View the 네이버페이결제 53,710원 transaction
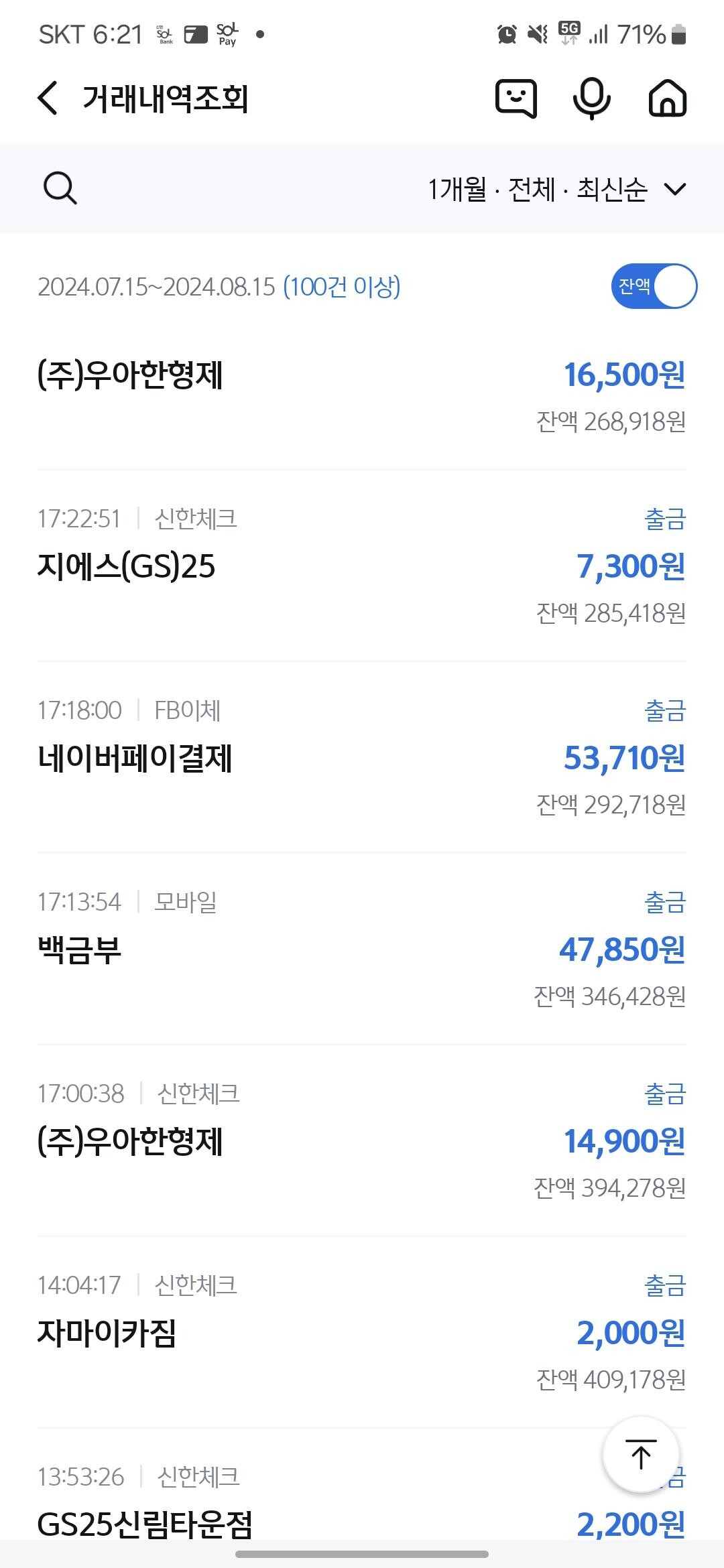Viewport: 724px width, 1568px height. click(x=362, y=757)
